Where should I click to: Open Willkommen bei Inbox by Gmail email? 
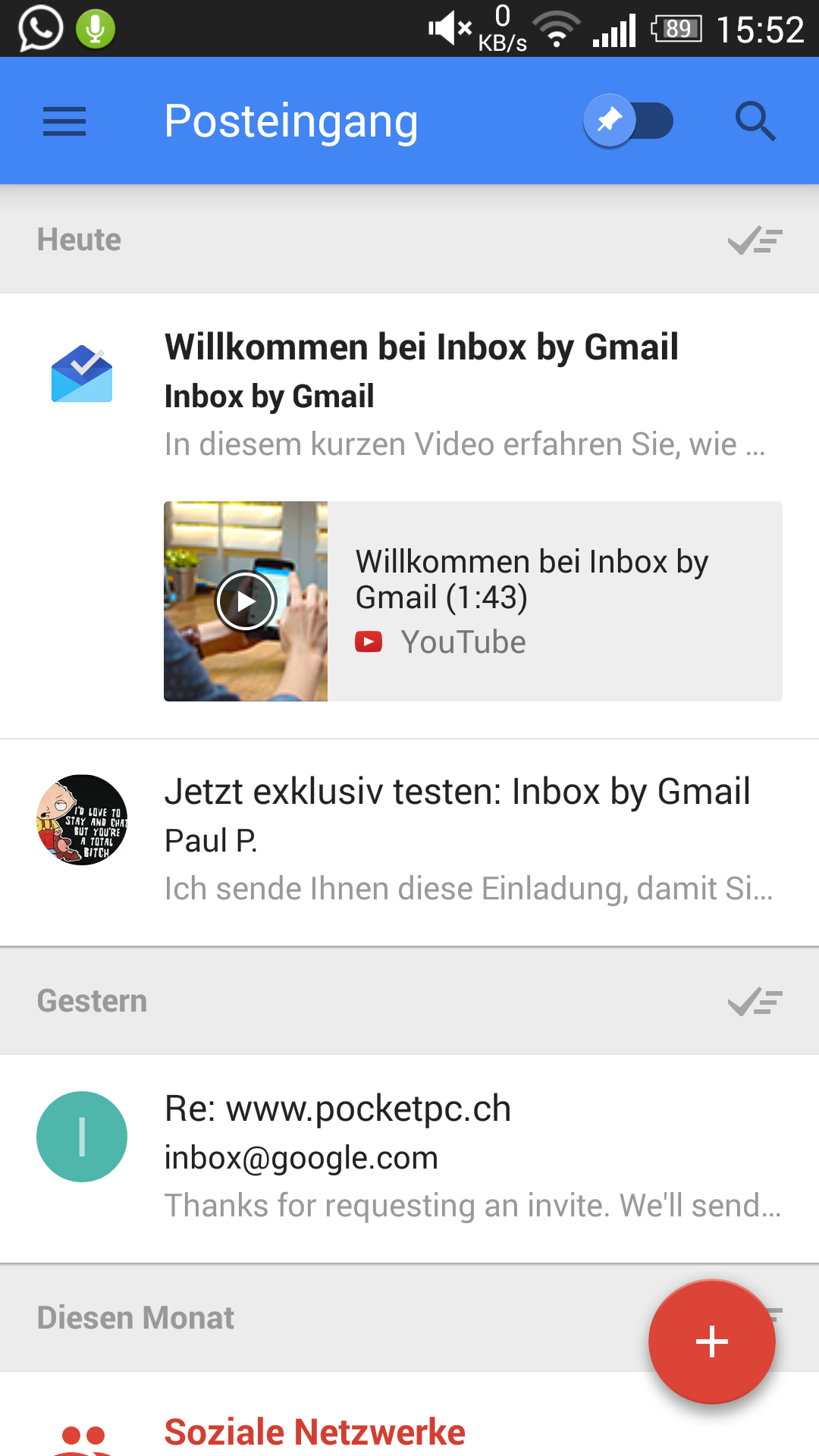[x=409, y=394]
